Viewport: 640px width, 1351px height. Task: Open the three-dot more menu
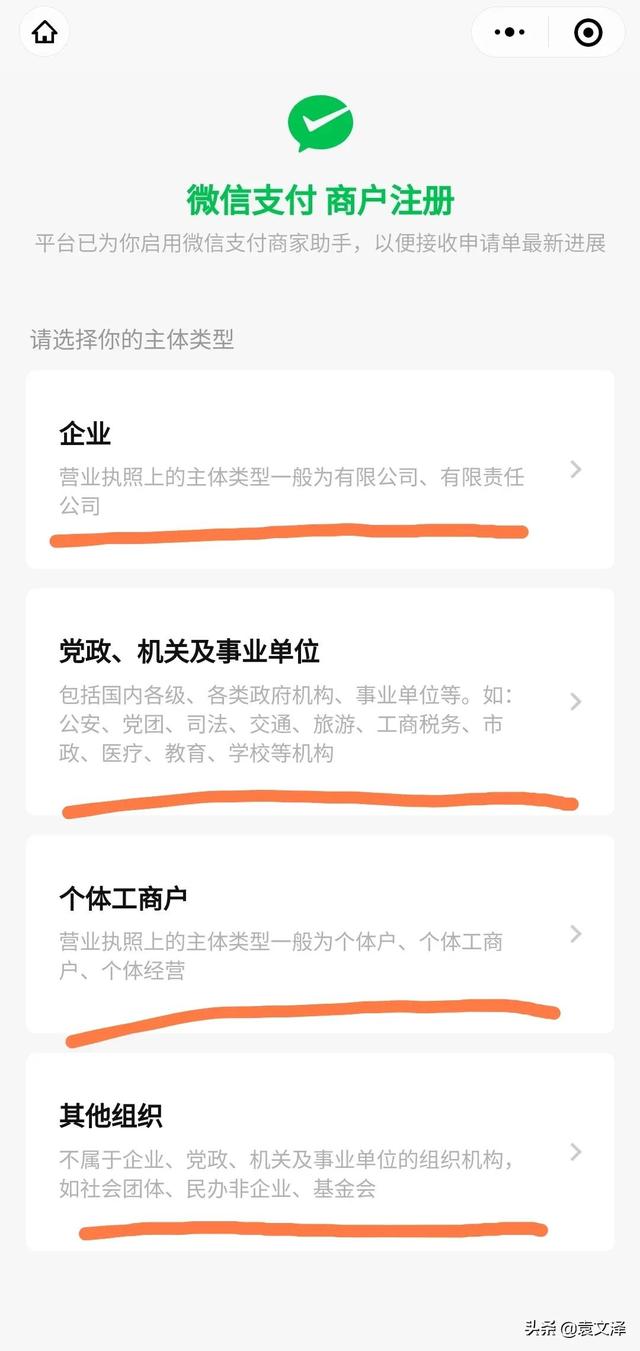[510, 32]
